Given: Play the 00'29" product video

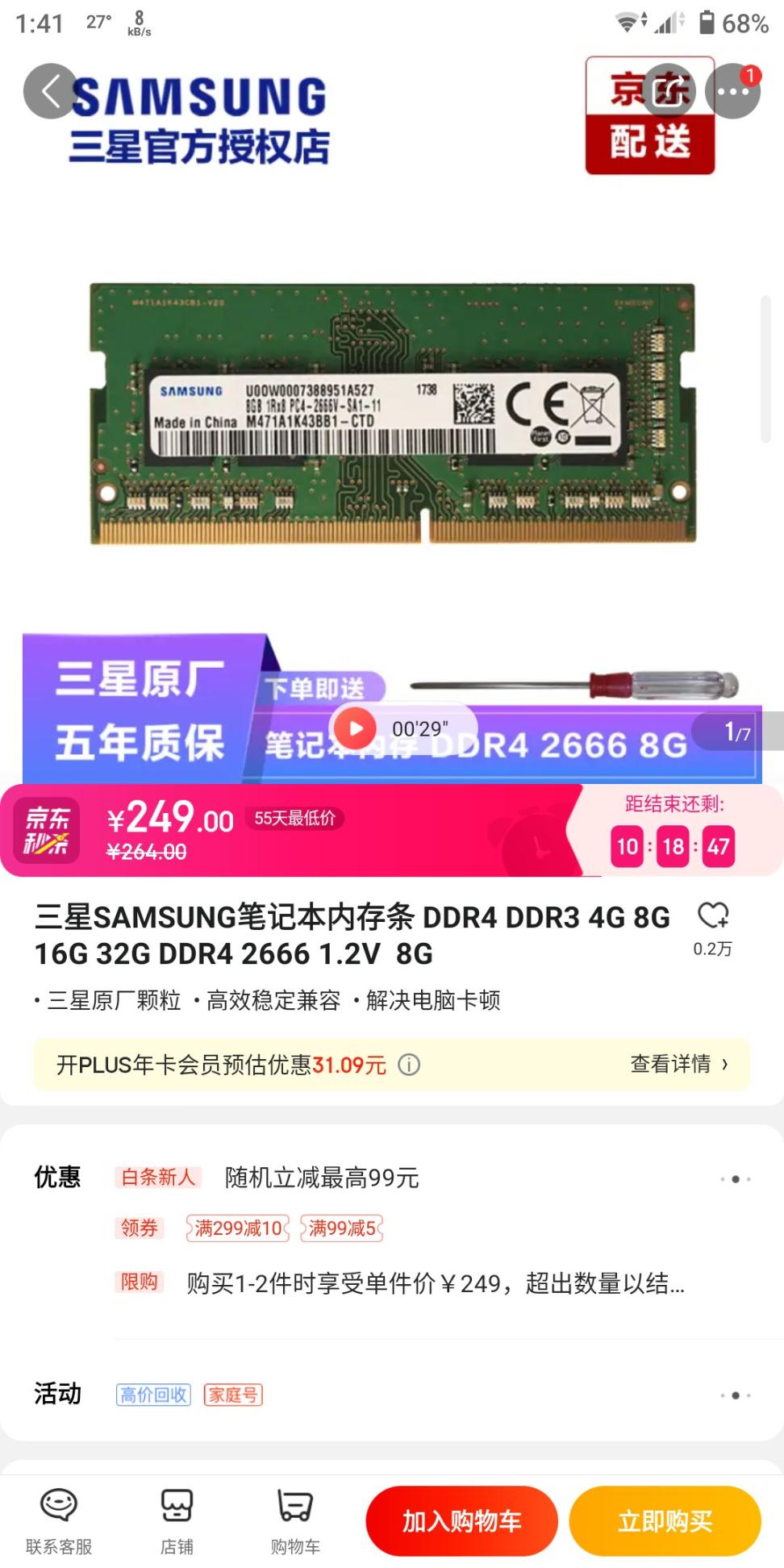Looking at the screenshot, I should tap(356, 728).
